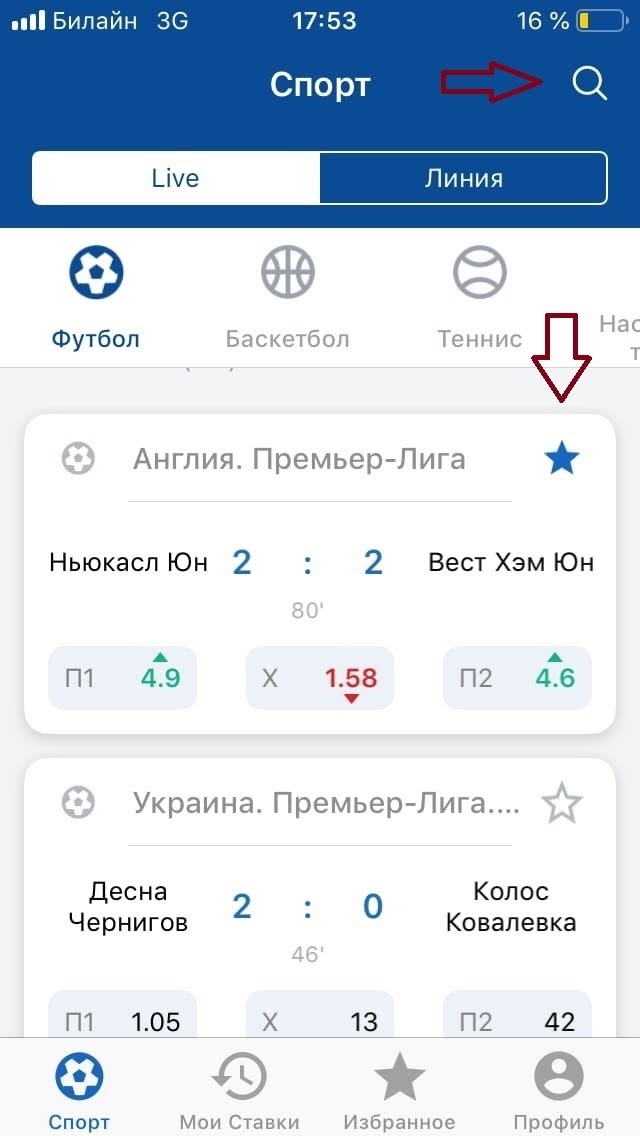640x1136 pixels.
Task: Unfavorite Англия Премьер-Лига via star
Action: [x=562, y=459]
